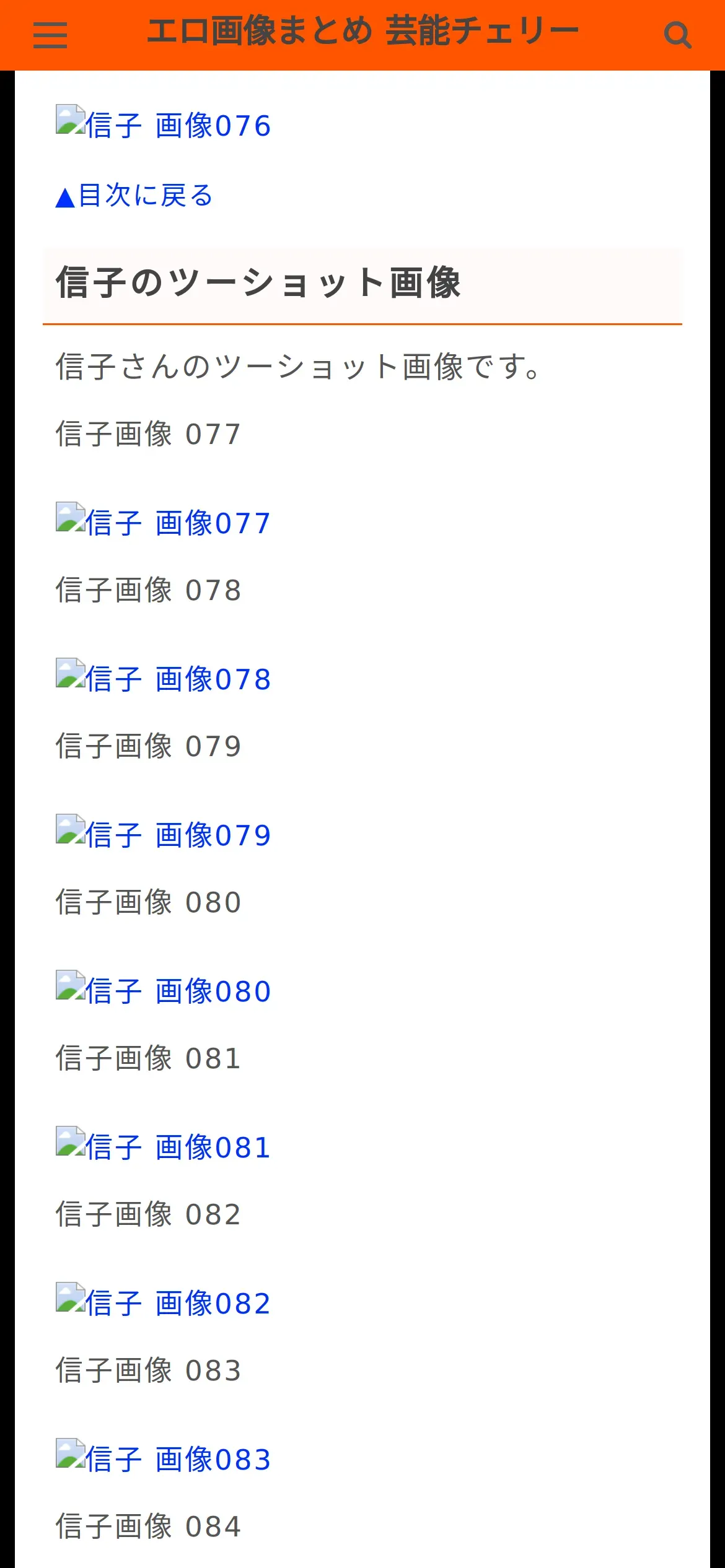Open image link 信子 画像077
The width and height of the screenshot is (725, 1568).
click(164, 523)
